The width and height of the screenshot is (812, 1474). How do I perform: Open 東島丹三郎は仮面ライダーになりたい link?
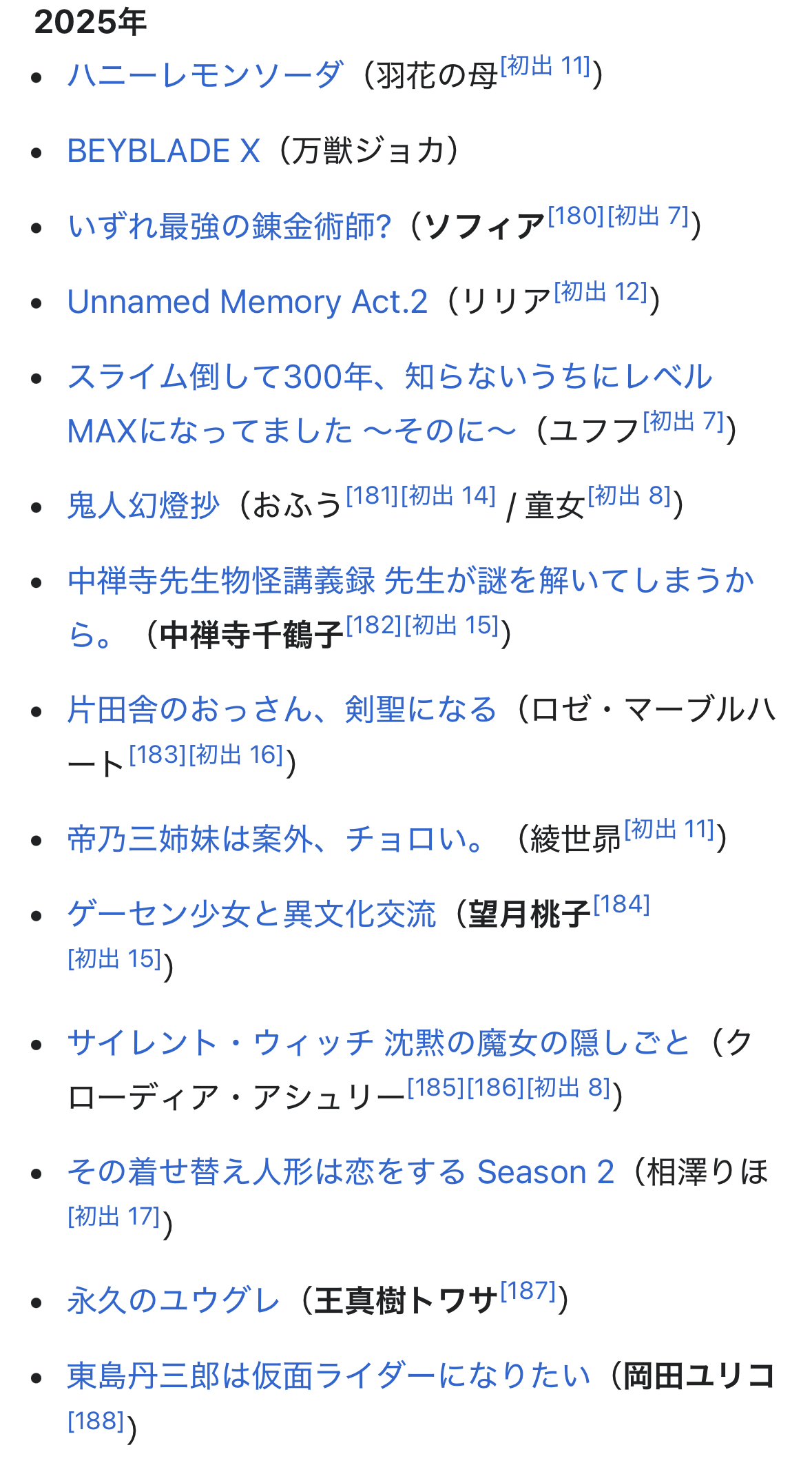coord(329,1376)
